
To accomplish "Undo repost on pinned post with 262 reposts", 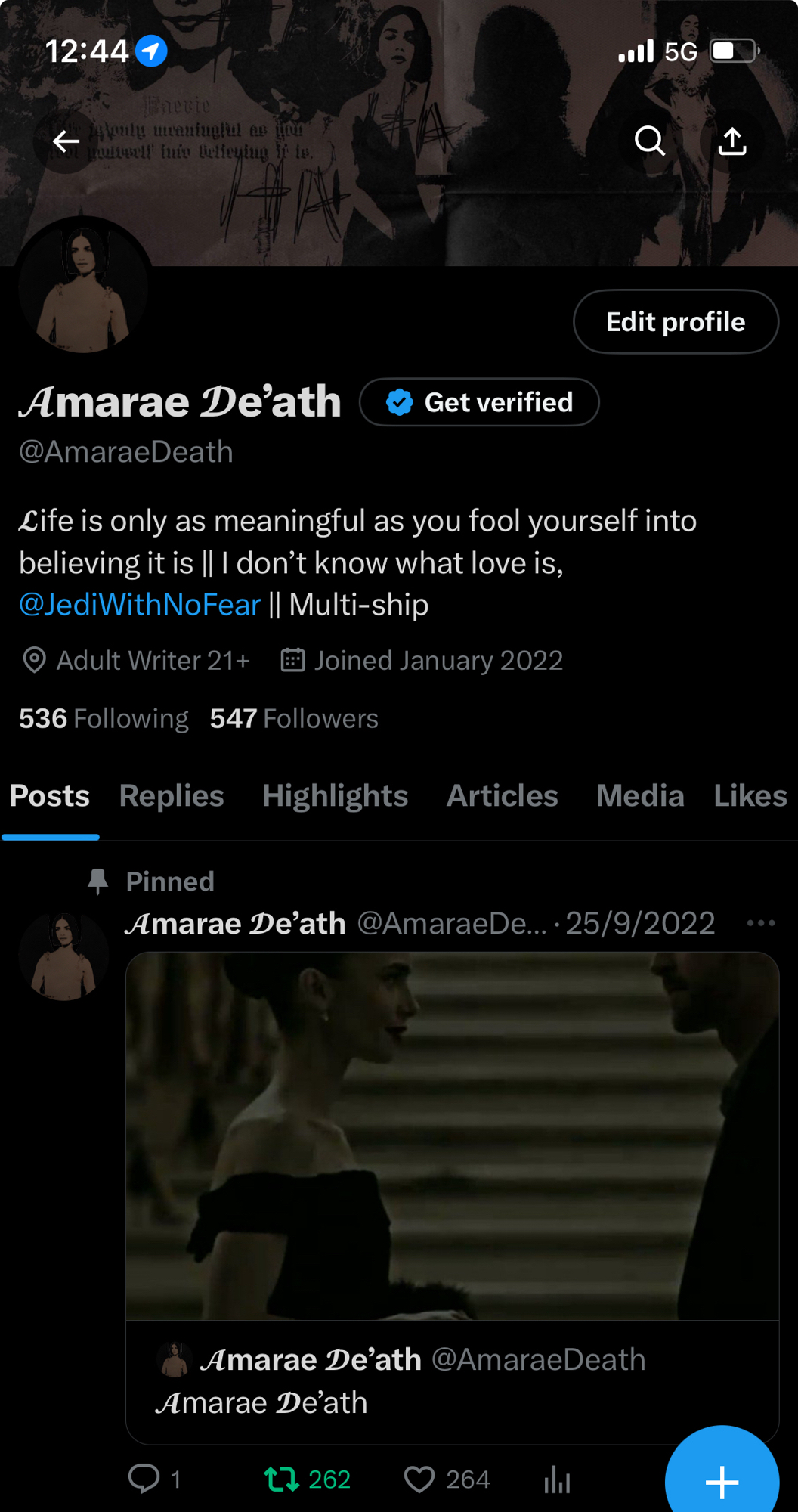I will click(x=282, y=1479).
